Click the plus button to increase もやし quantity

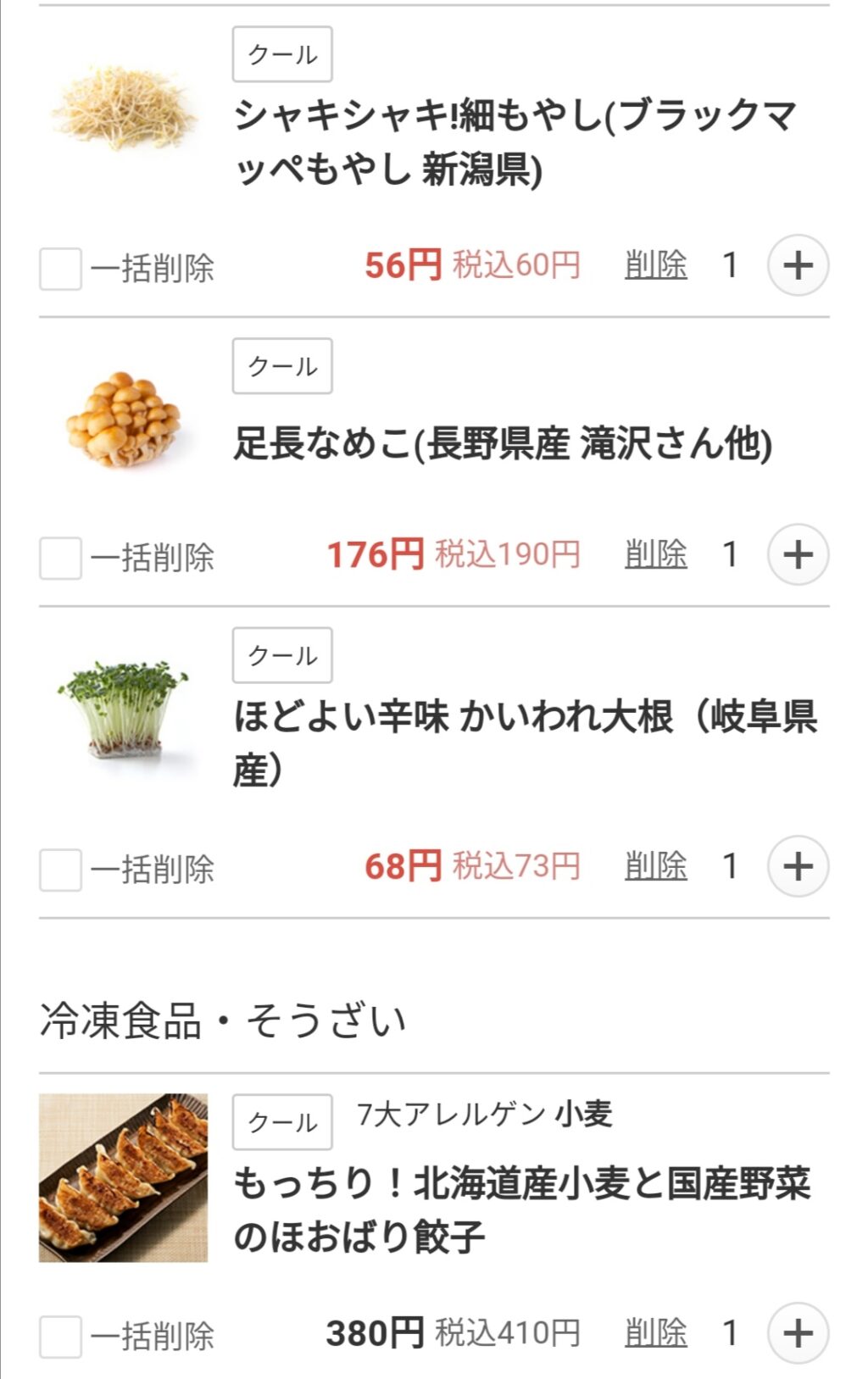pos(798,265)
